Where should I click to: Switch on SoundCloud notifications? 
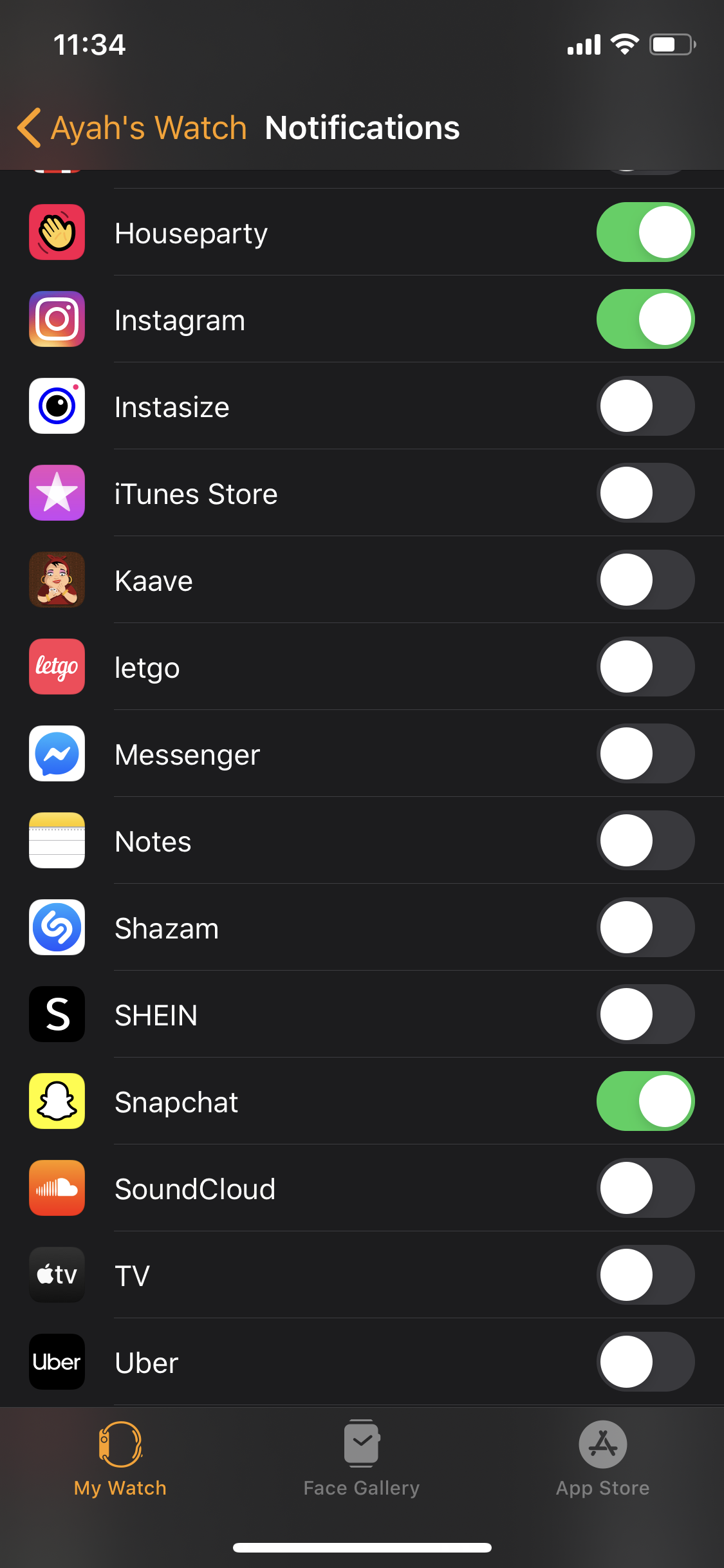(x=645, y=1188)
